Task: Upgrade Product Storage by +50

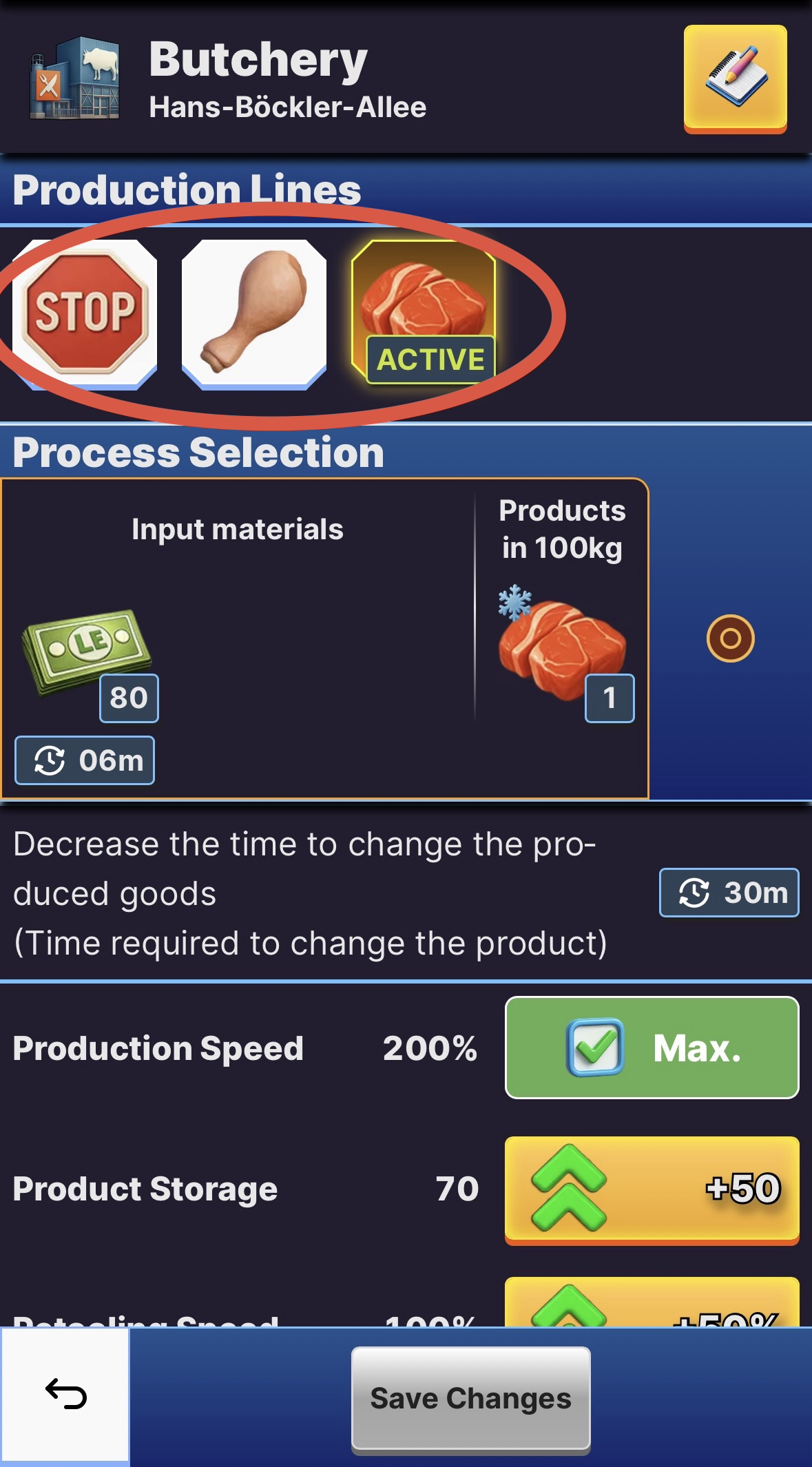Action: (652, 1189)
